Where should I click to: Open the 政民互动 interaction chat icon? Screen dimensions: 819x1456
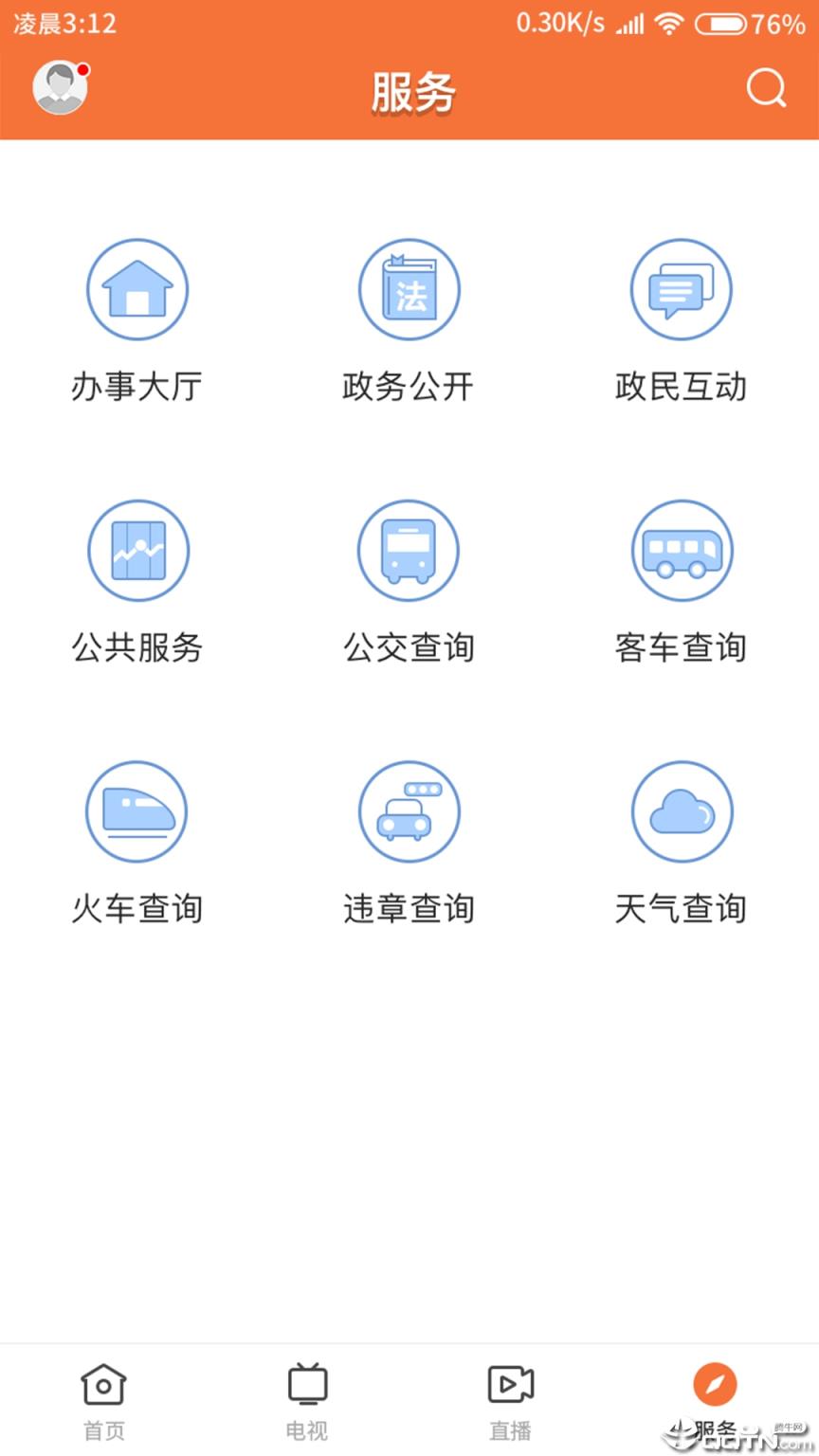click(x=681, y=289)
